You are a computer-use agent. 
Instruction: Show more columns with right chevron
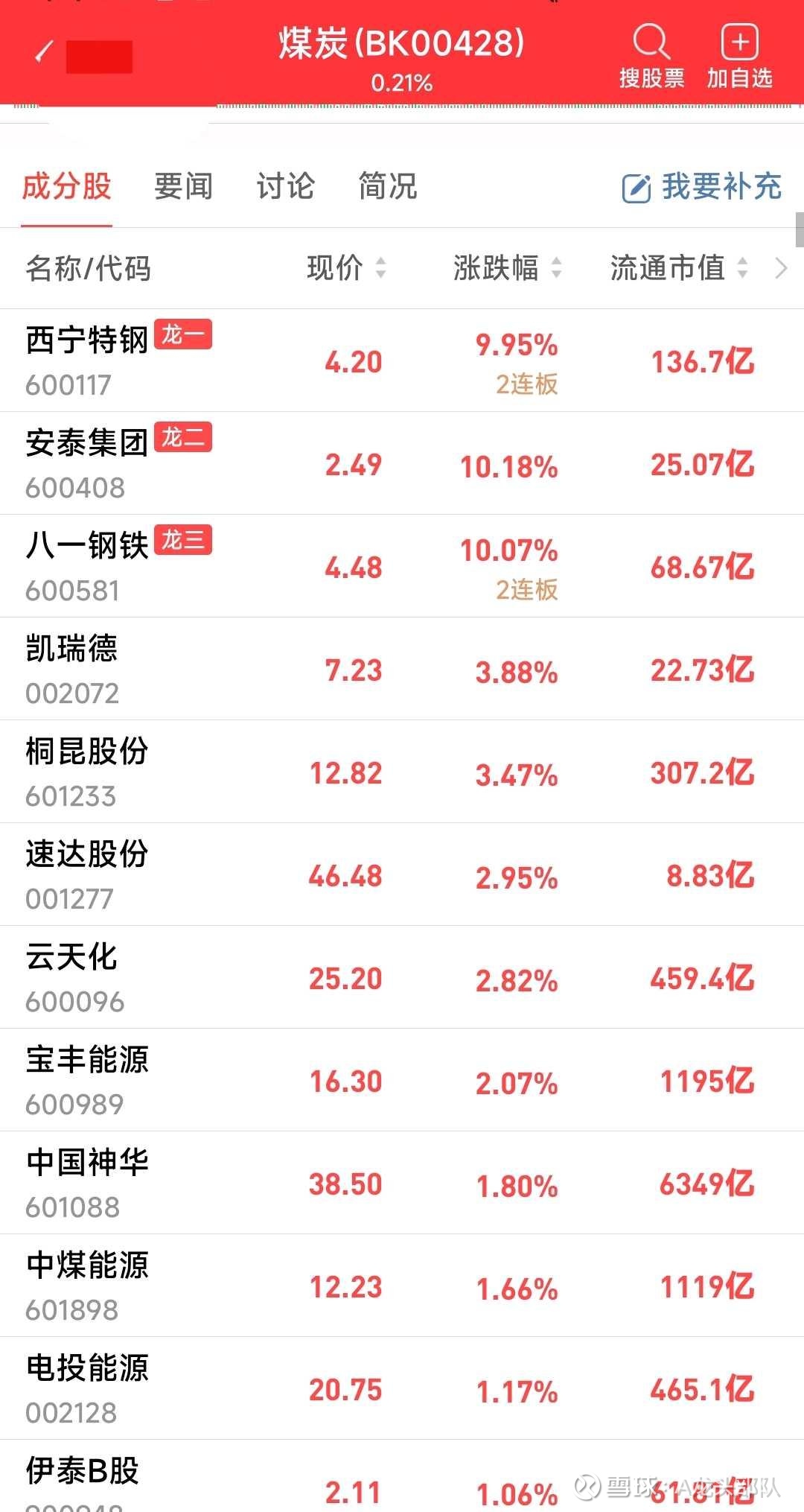click(x=781, y=268)
